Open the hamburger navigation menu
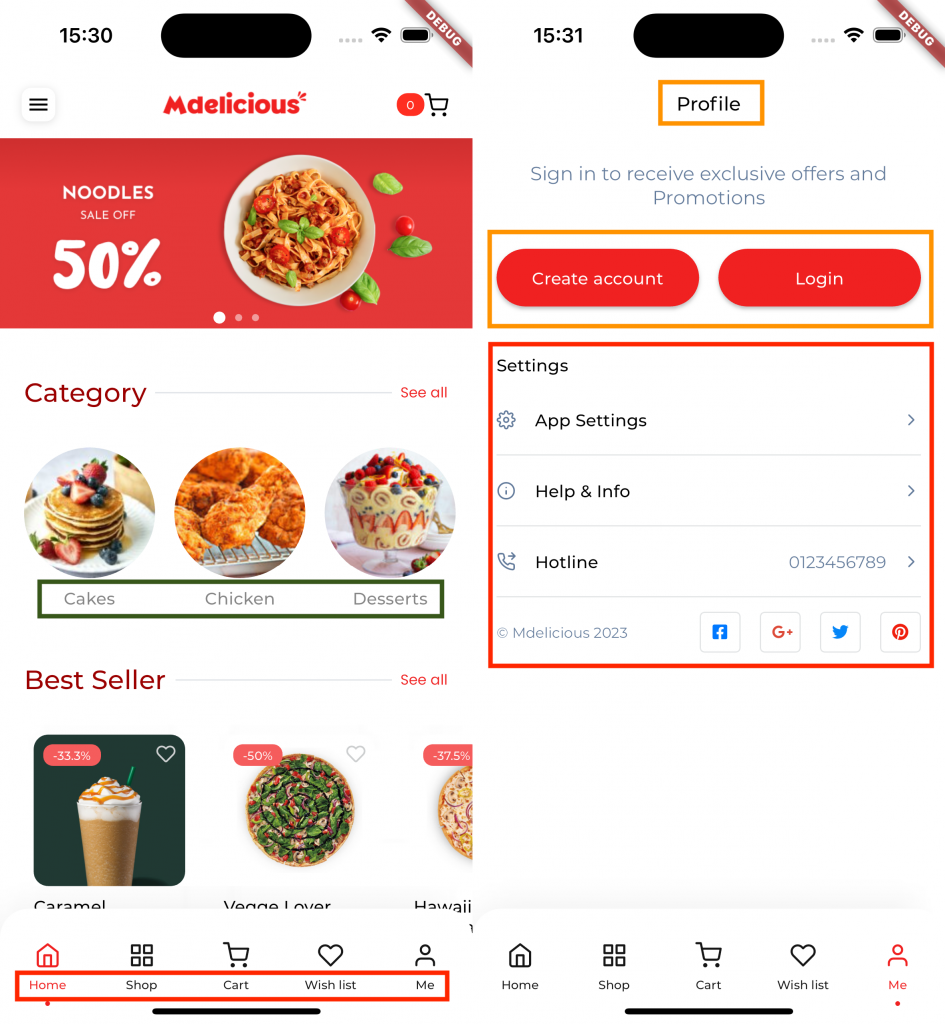Image resolution: width=945 pixels, height=1024 pixels. [x=38, y=104]
